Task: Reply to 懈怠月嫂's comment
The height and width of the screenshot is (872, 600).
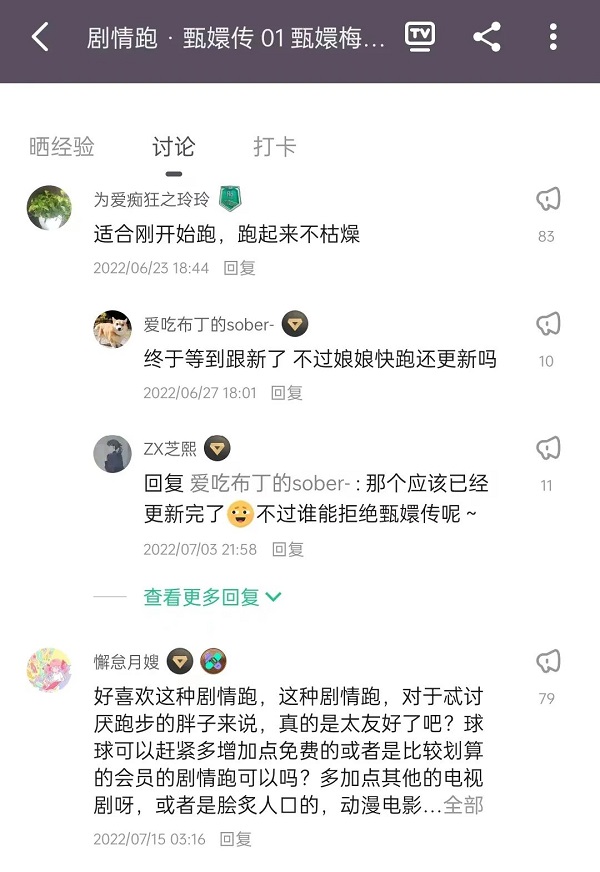Action: pyautogui.click(x=236, y=839)
